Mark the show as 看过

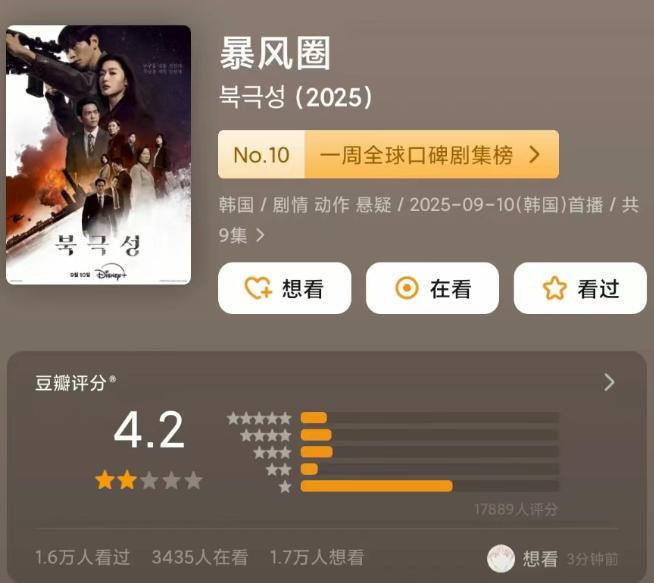click(580, 289)
